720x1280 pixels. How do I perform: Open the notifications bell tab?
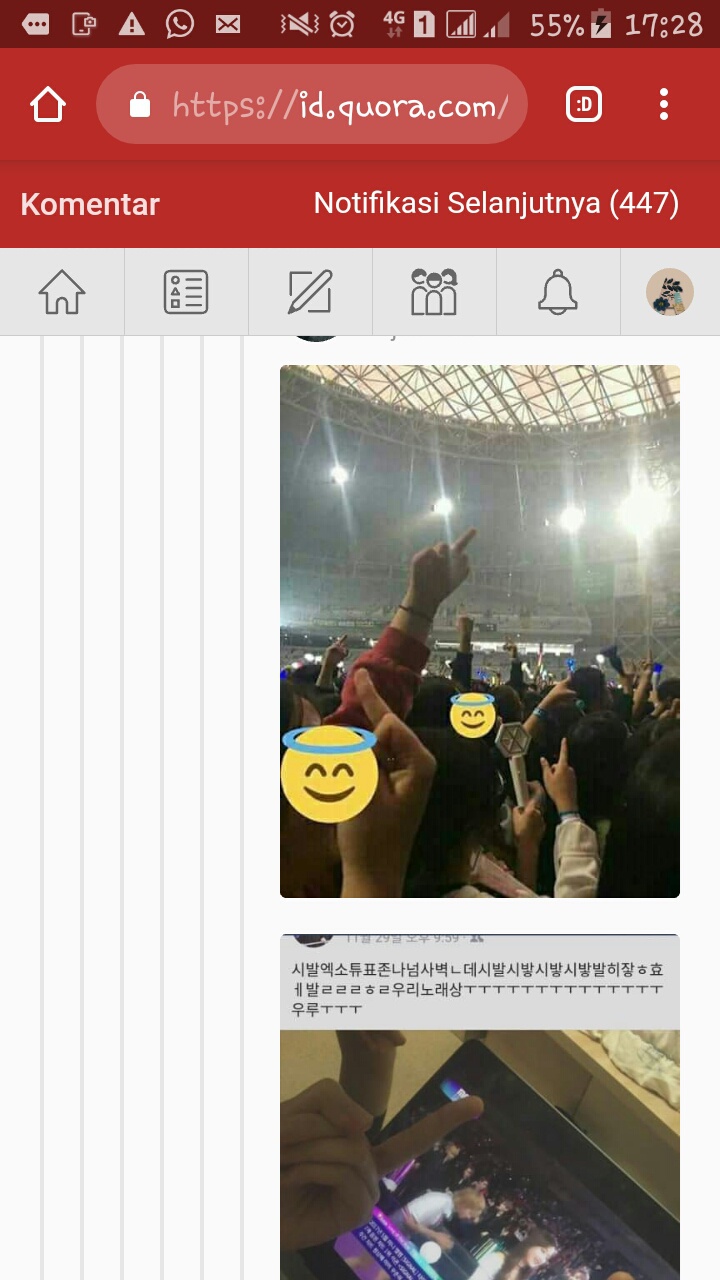558,292
